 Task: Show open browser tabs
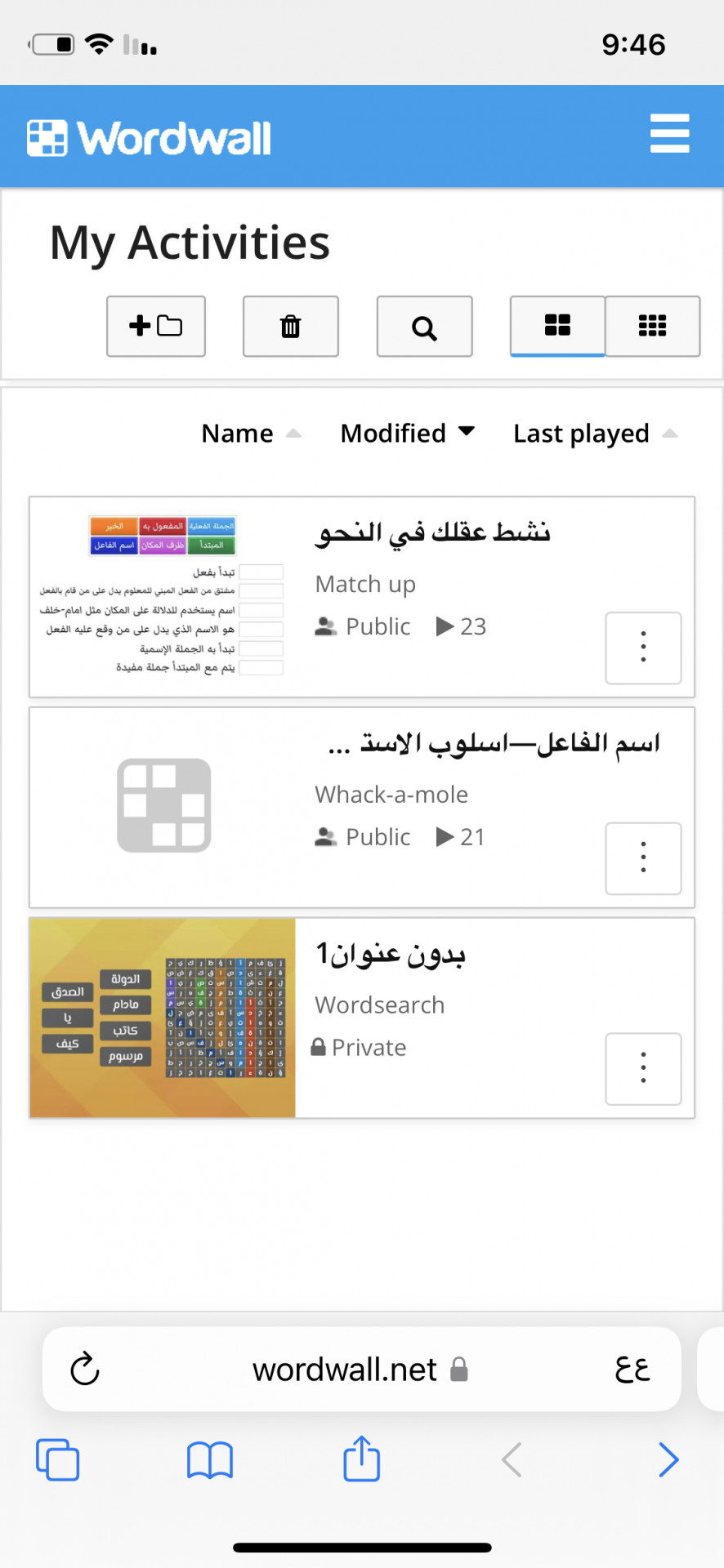[58, 1460]
